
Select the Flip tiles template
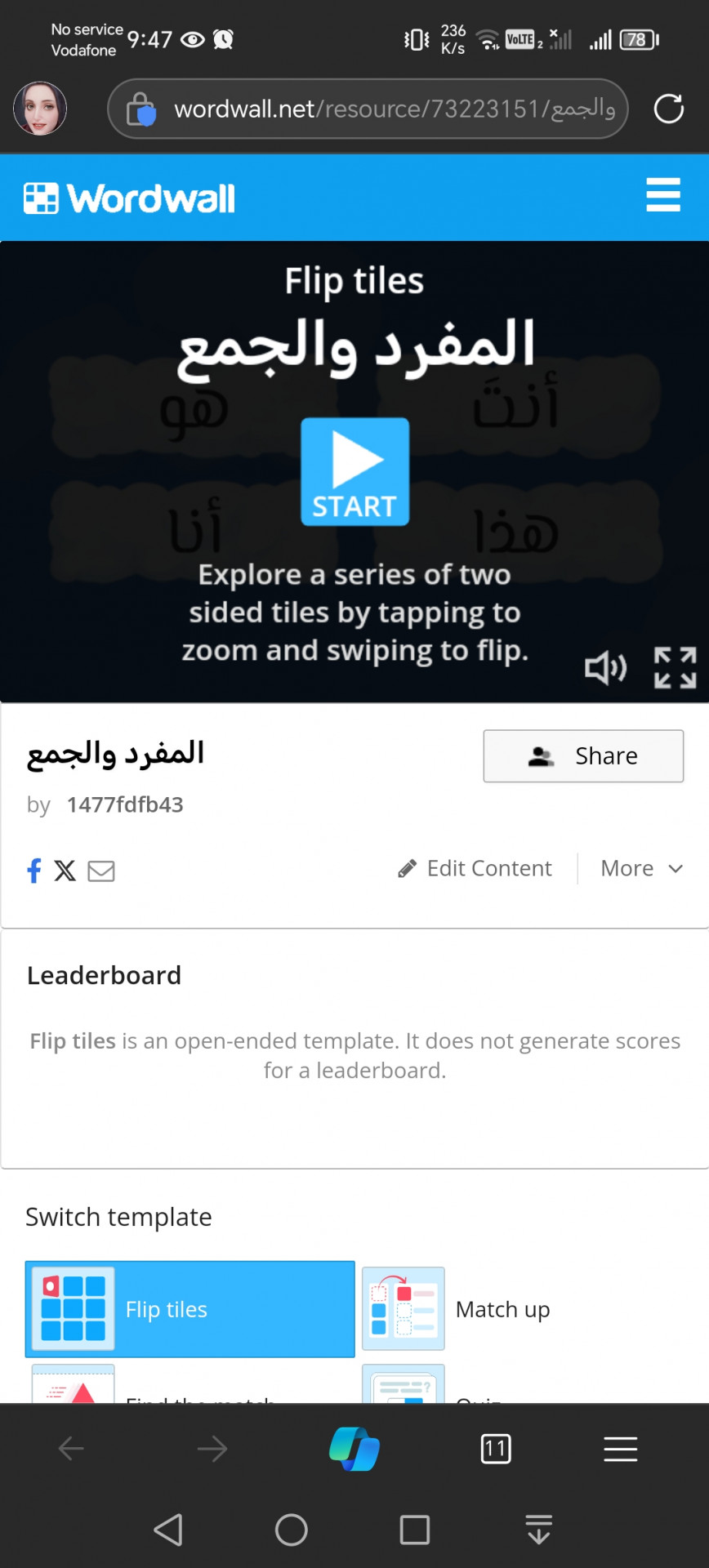click(190, 1309)
